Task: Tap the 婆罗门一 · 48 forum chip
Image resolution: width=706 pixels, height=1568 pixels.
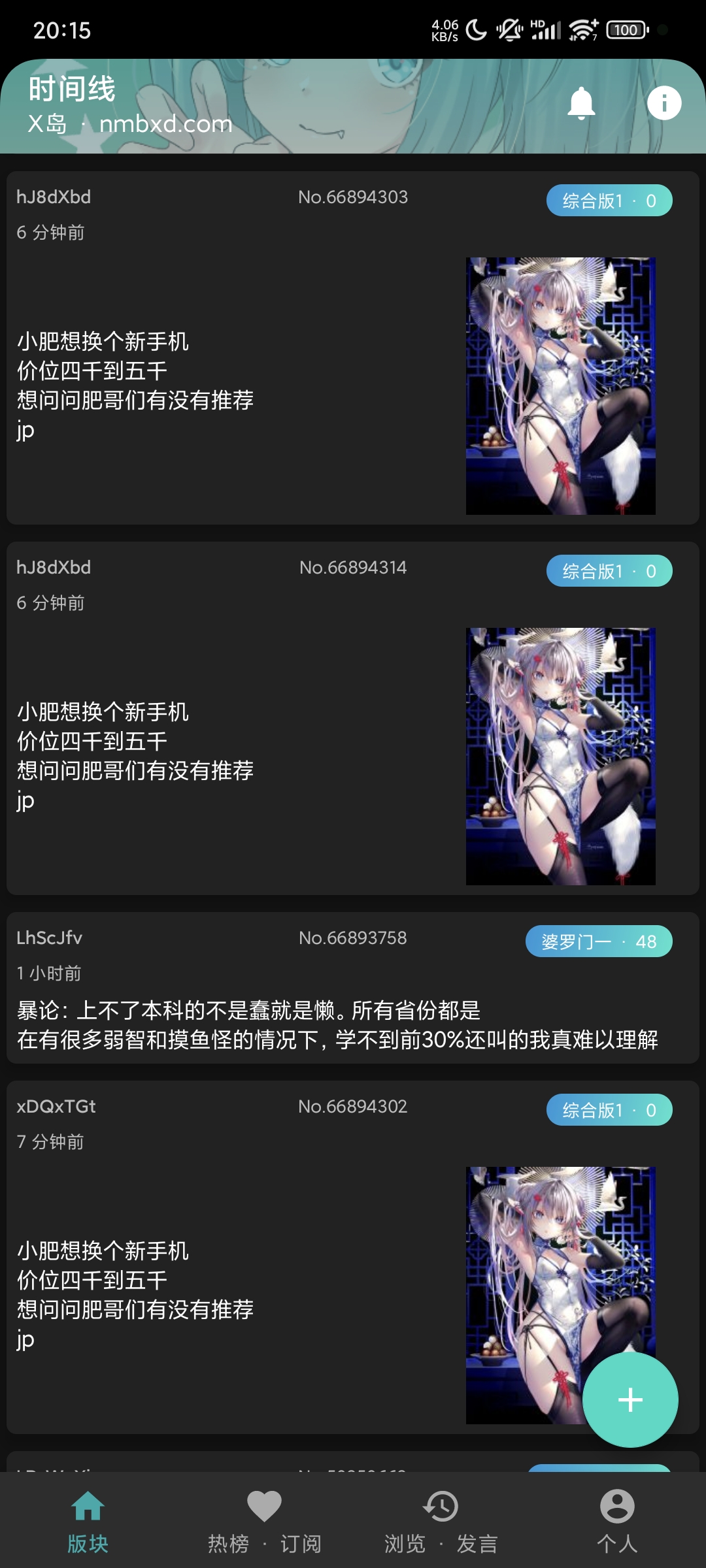Action: click(x=598, y=941)
